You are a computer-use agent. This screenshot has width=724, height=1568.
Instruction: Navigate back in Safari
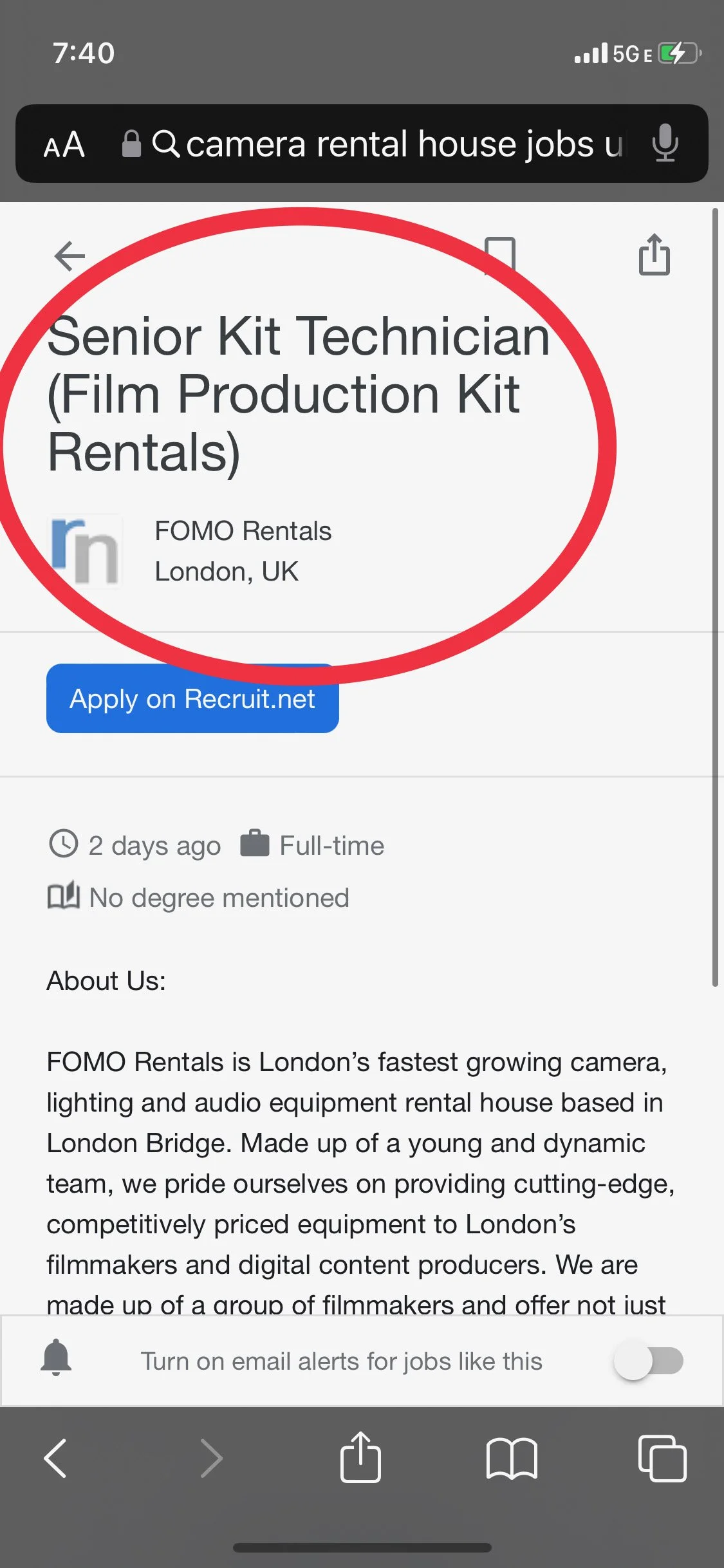[55, 1458]
